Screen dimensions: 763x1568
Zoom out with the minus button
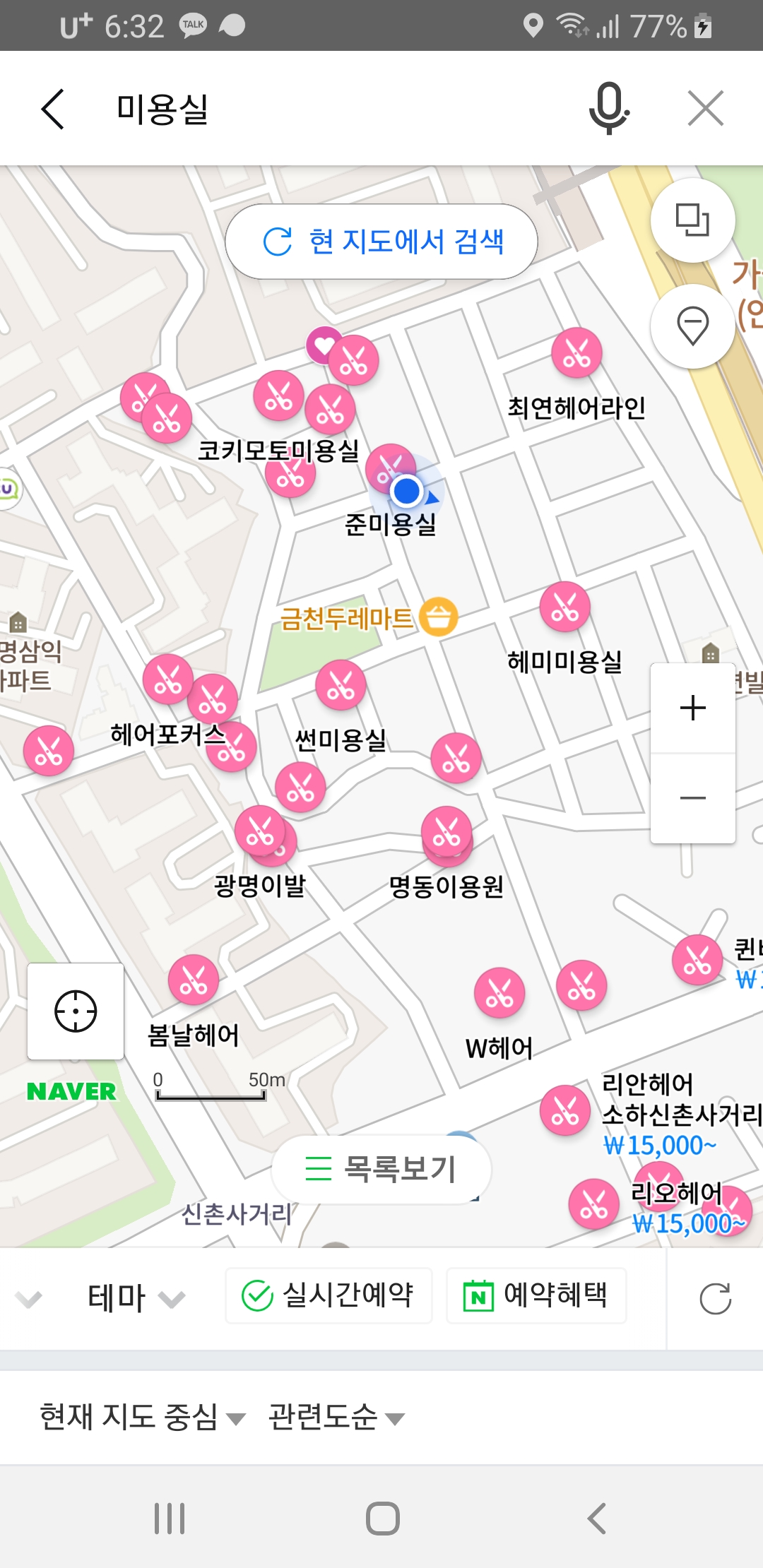click(692, 798)
